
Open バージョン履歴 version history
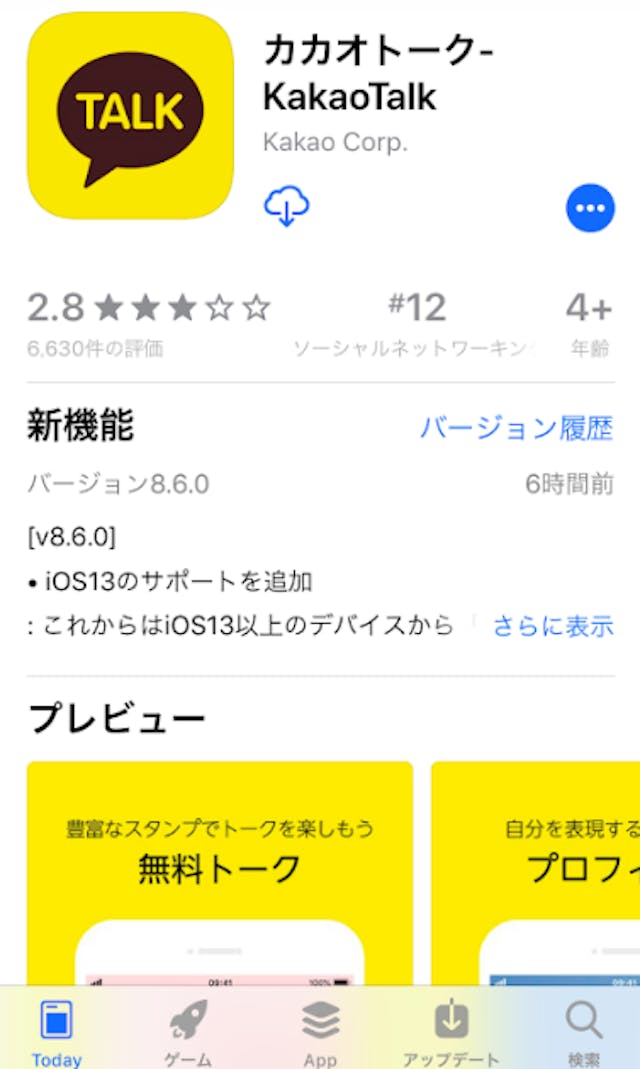point(516,428)
